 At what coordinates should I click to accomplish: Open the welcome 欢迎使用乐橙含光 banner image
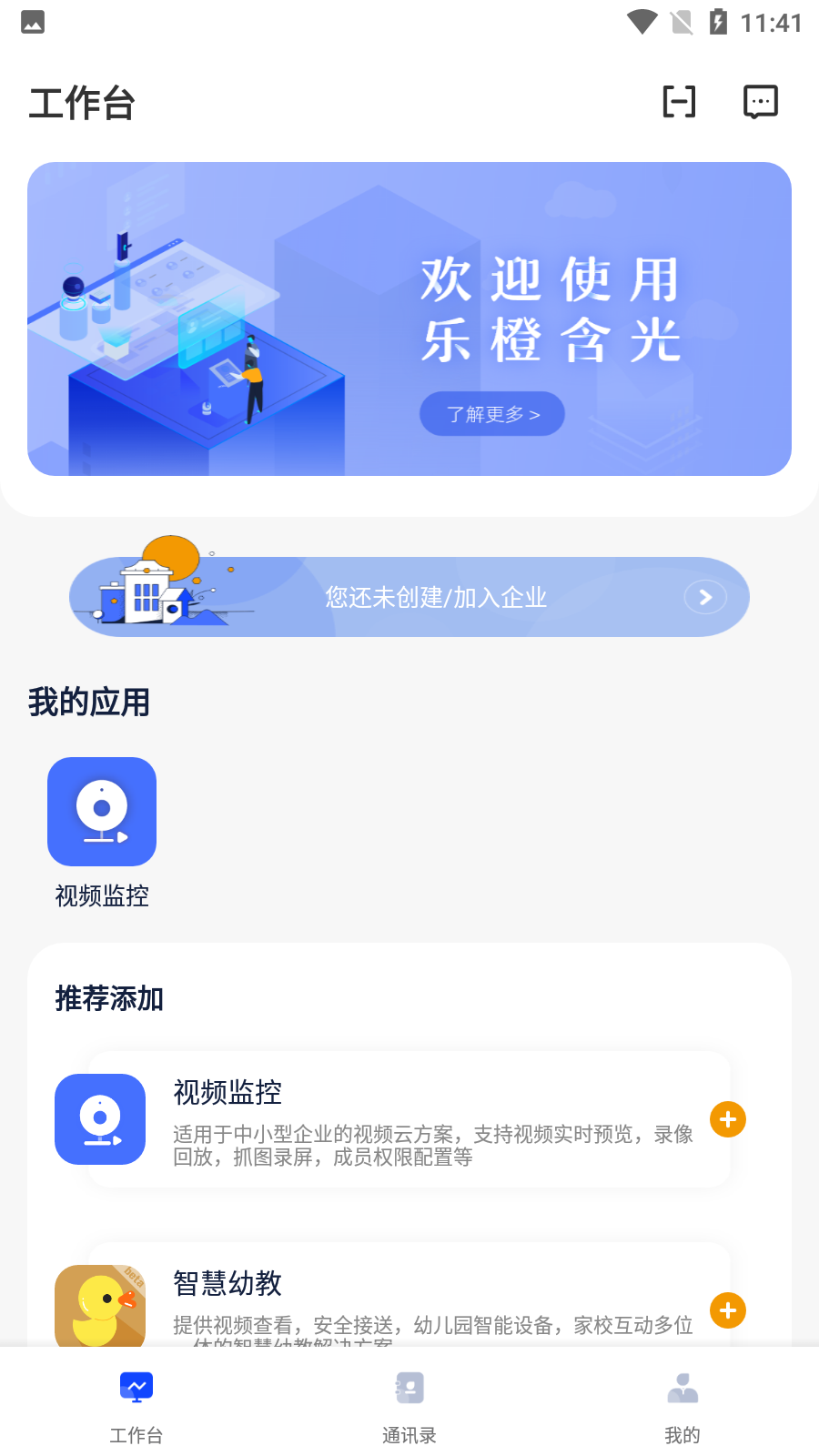click(409, 318)
